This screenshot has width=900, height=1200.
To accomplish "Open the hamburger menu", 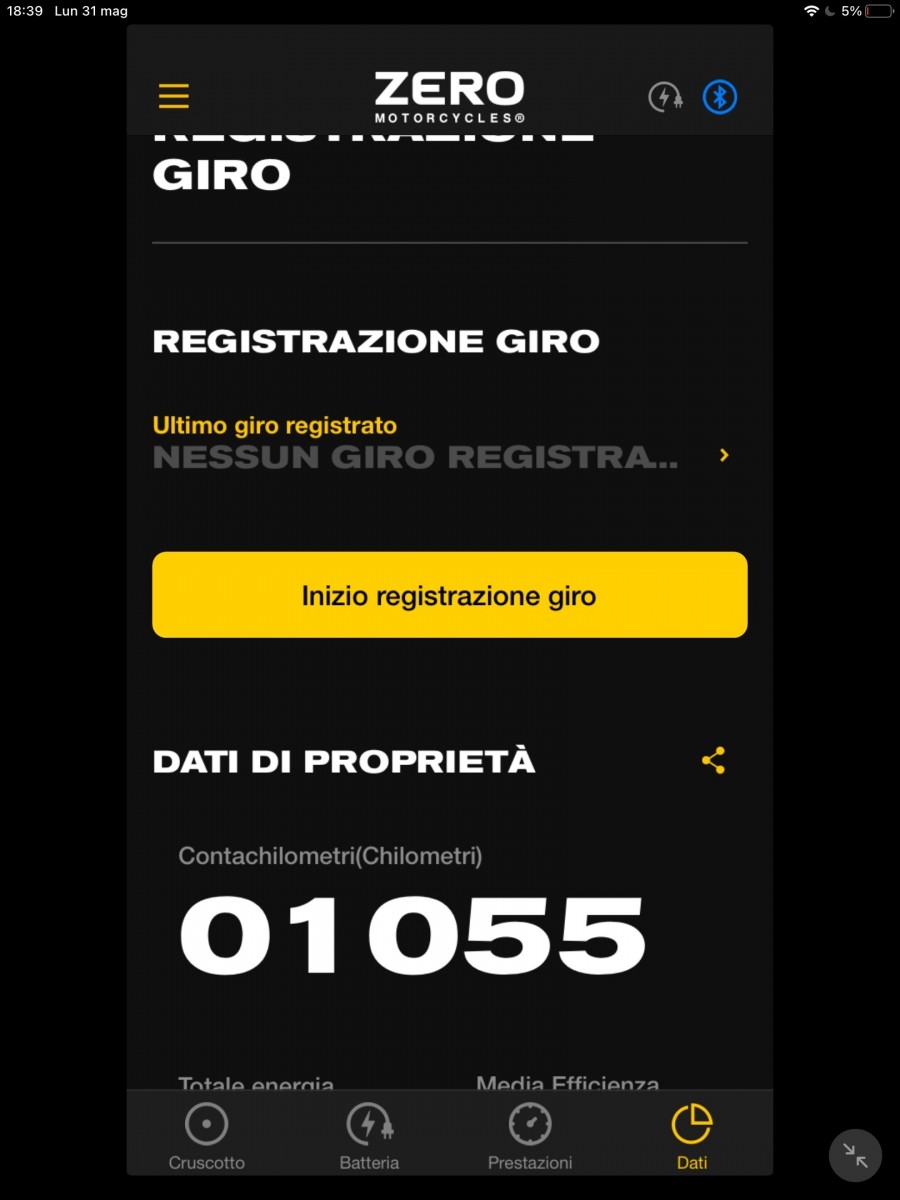I will [x=174, y=96].
